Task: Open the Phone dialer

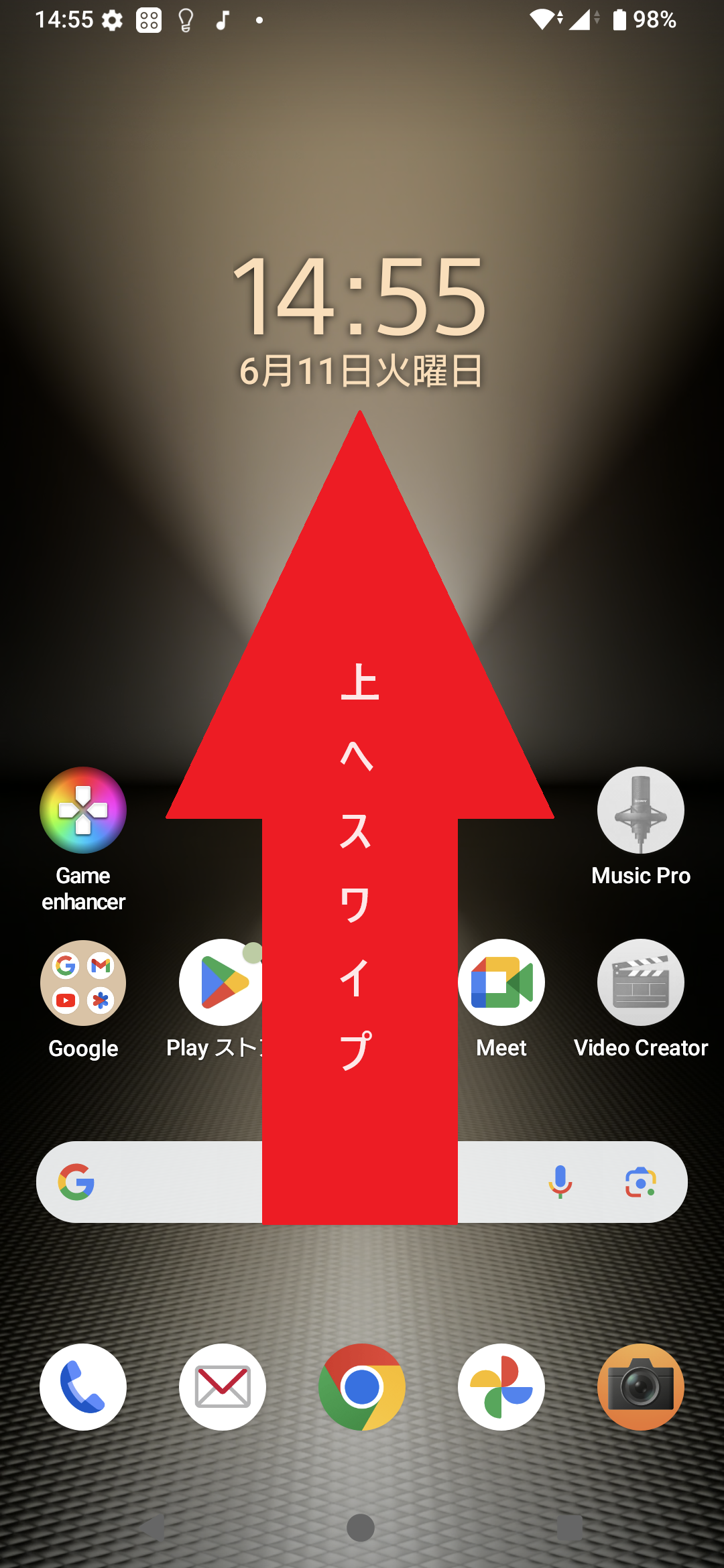Action: [82, 1387]
